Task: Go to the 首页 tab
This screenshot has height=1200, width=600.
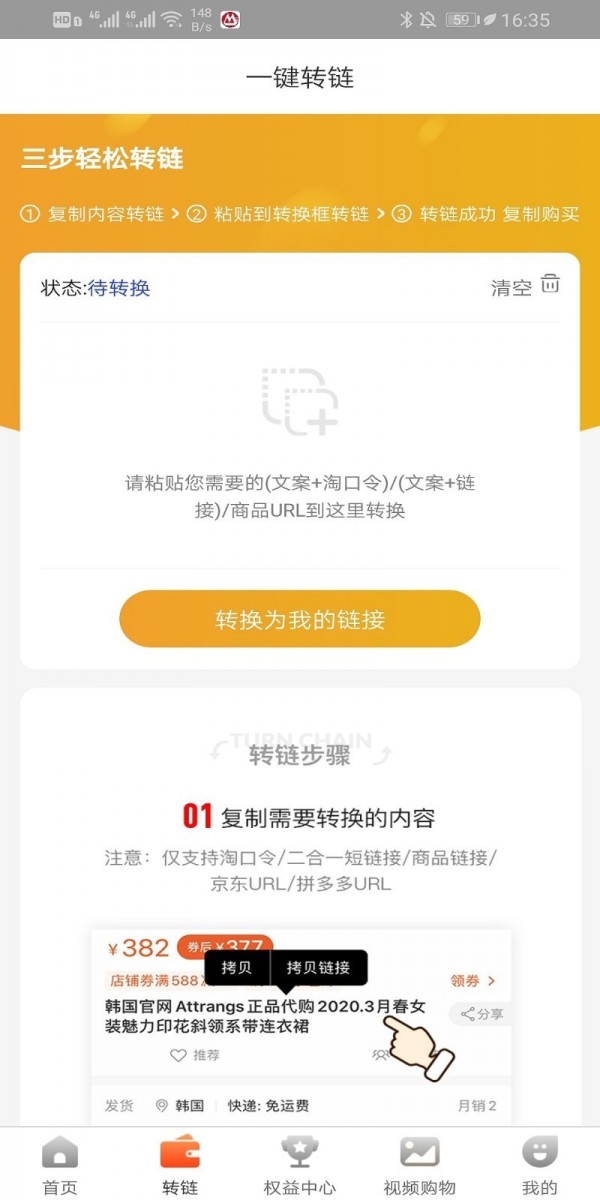Action: [x=60, y=1165]
